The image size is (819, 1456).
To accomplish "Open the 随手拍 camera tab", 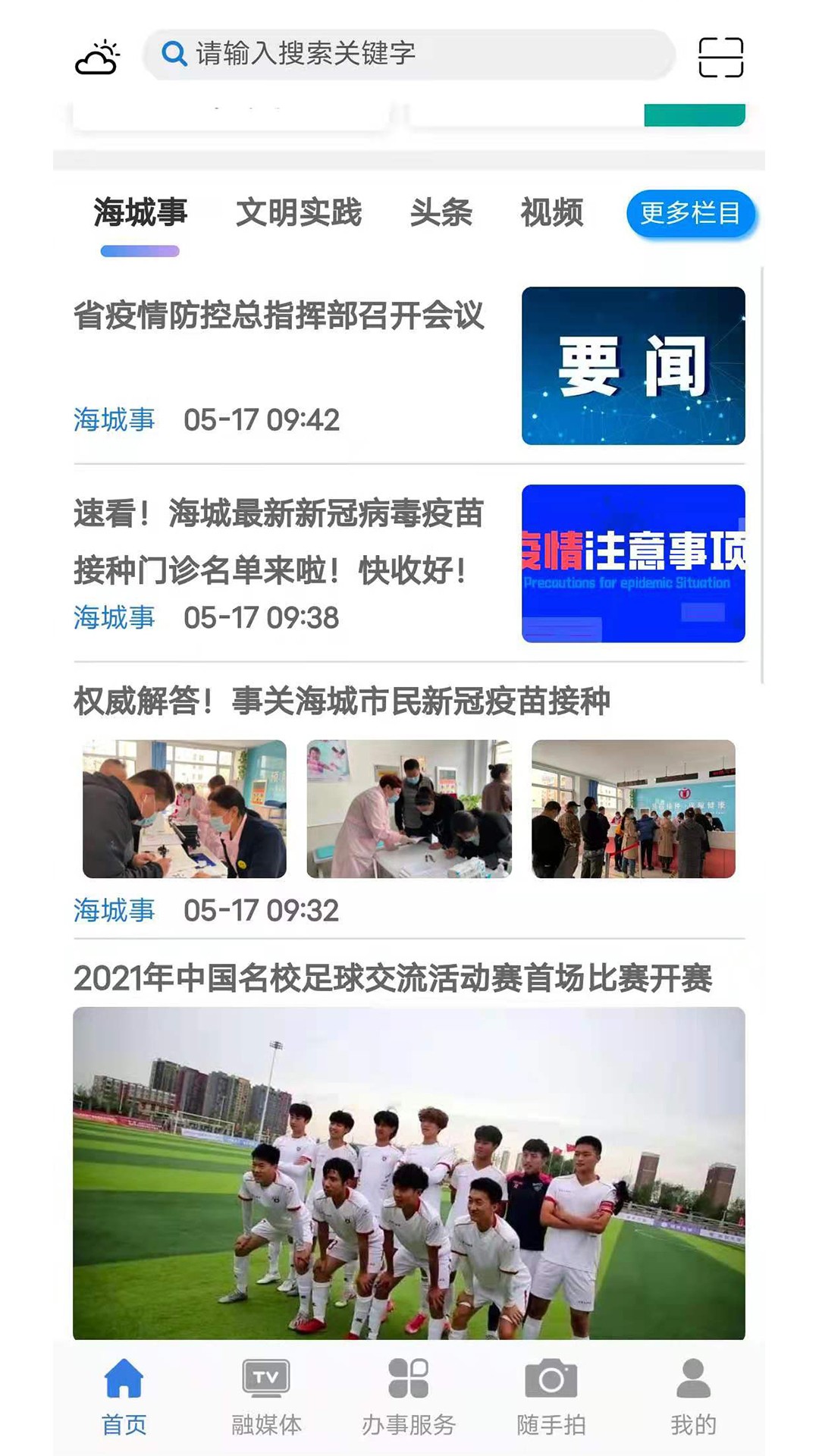I will 551,1397.
